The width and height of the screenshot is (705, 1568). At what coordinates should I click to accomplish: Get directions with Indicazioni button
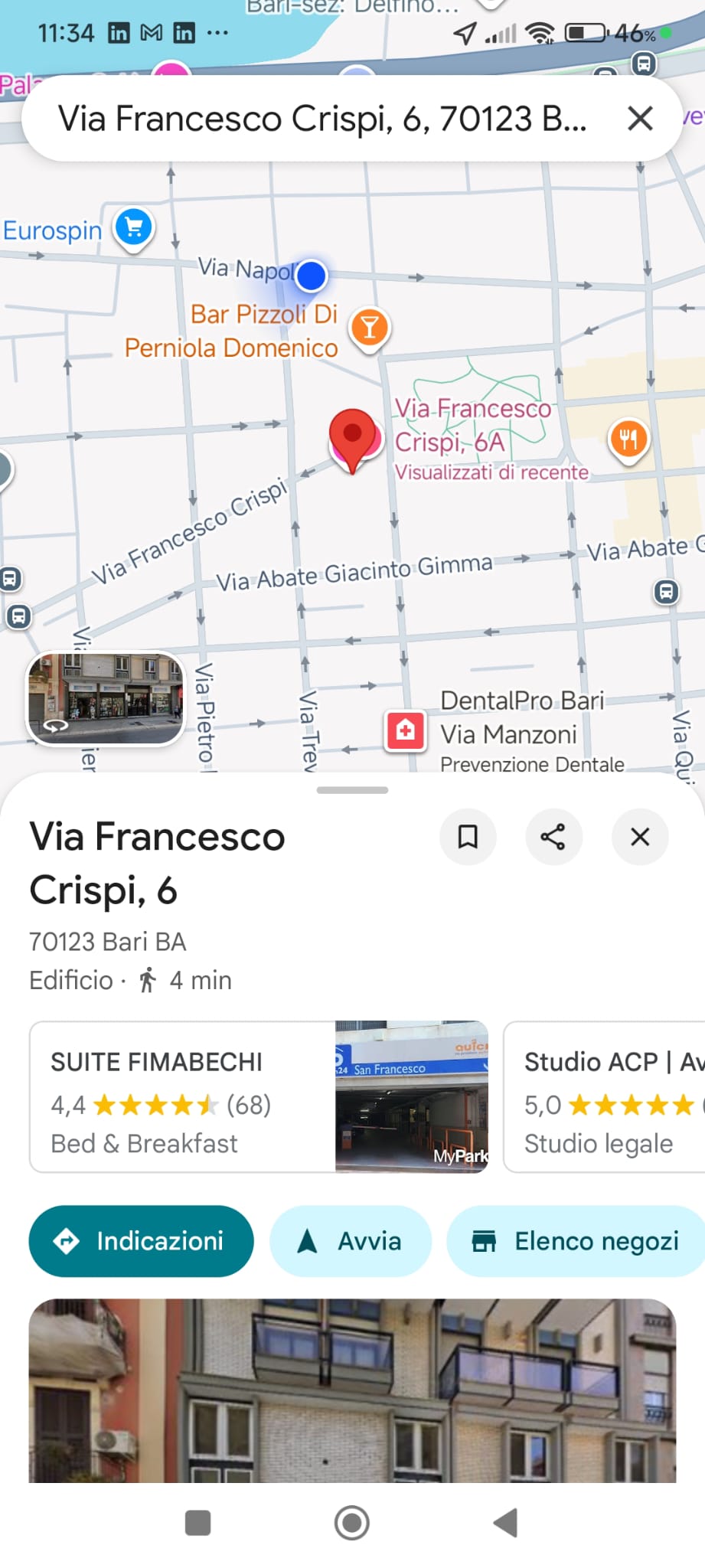[141, 1241]
